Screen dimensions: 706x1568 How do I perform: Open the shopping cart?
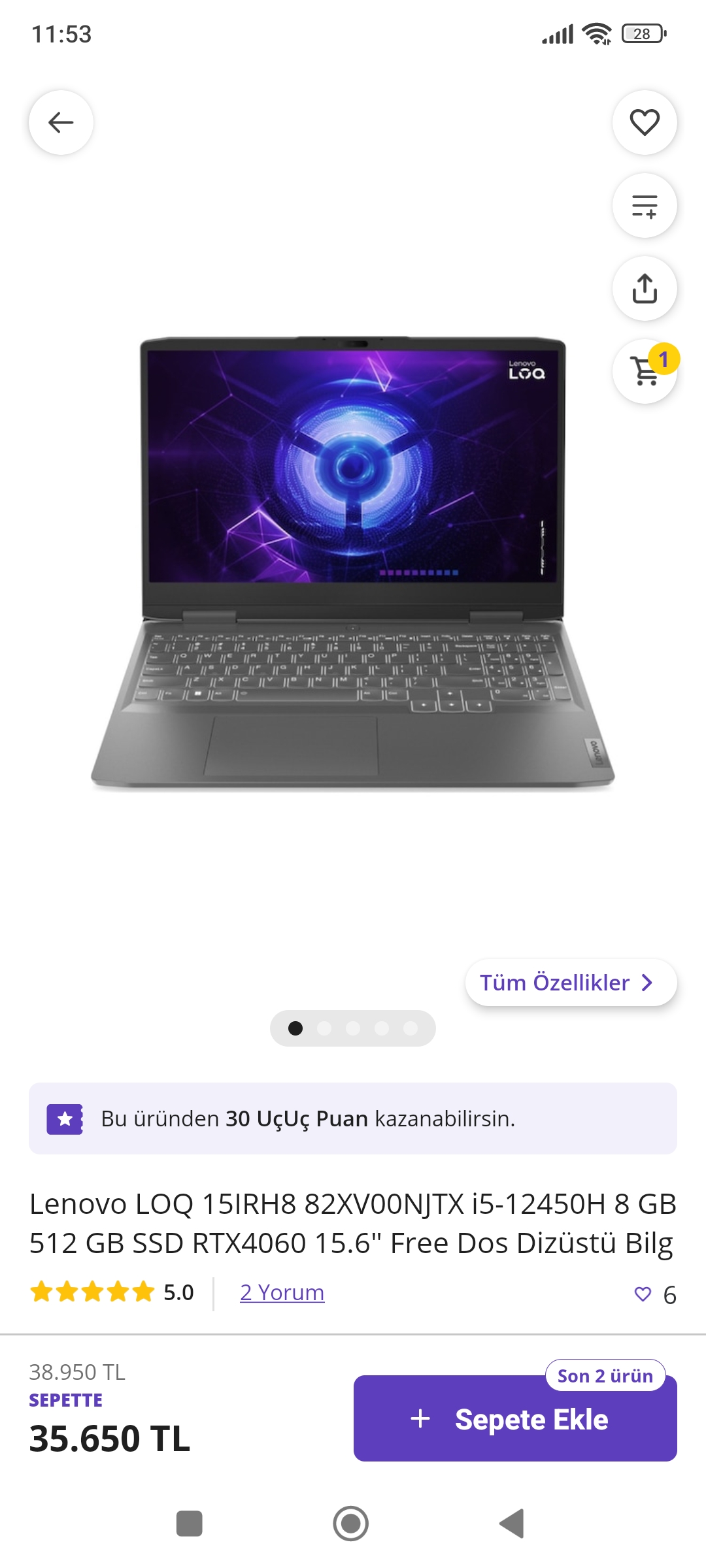[x=644, y=371]
